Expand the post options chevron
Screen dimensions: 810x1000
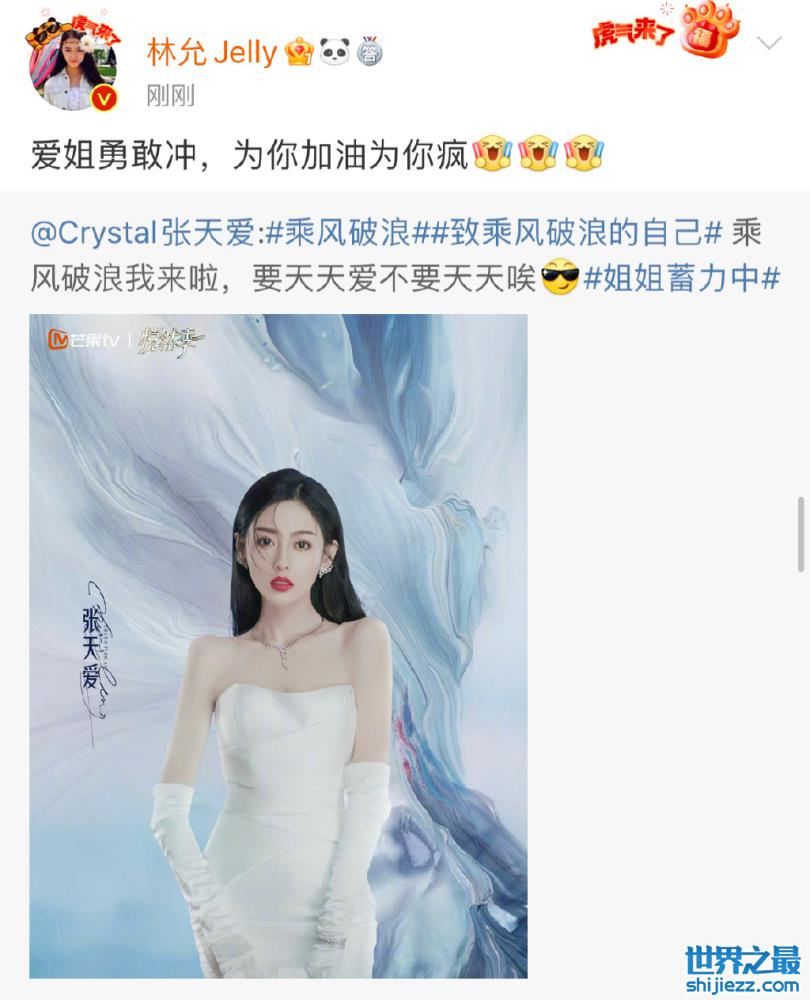click(x=769, y=43)
